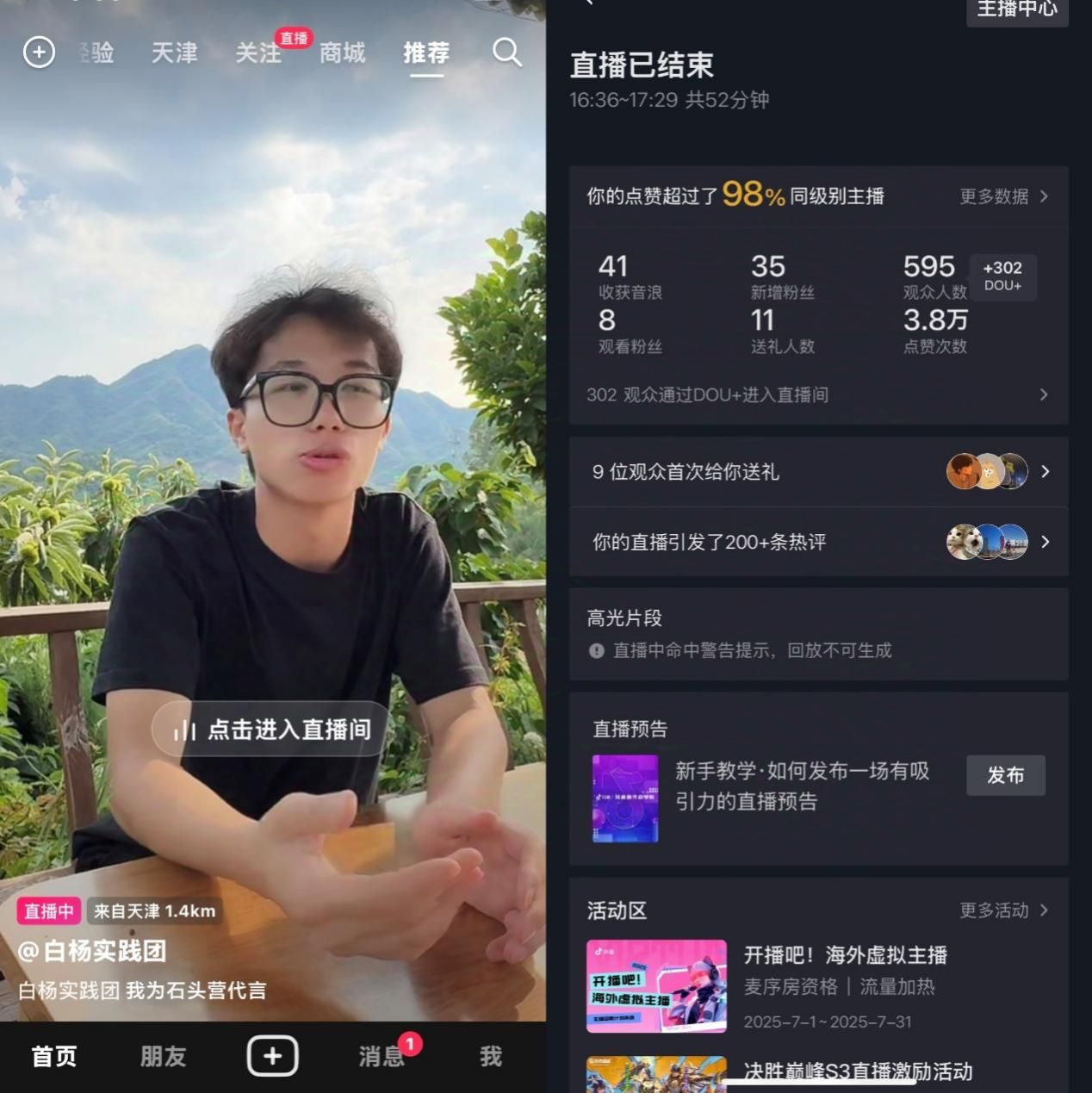
Task: Tap the 发布 button for live preview
Action: click(x=1005, y=775)
